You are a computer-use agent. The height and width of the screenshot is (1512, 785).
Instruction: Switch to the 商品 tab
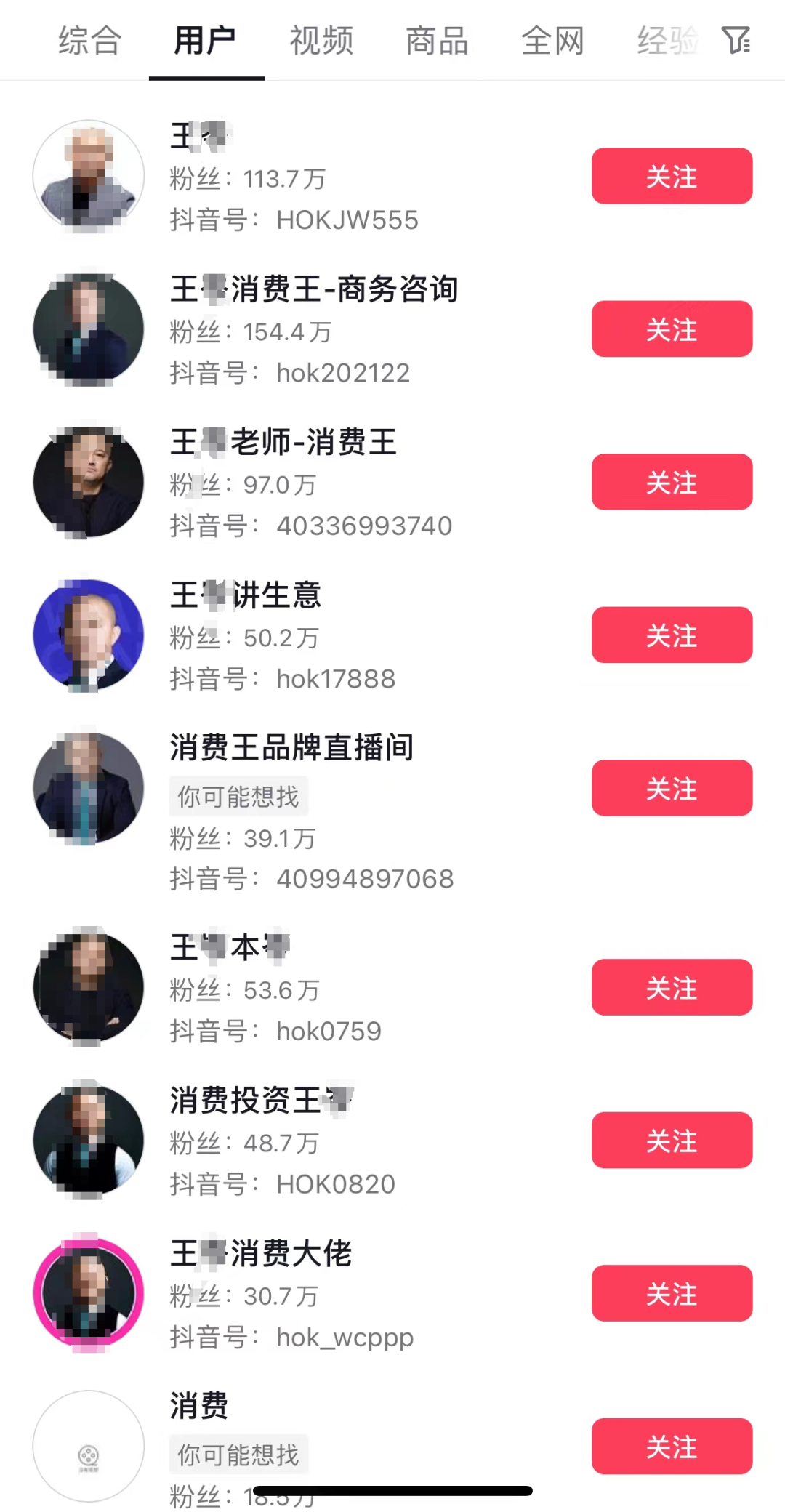coord(437,41)
